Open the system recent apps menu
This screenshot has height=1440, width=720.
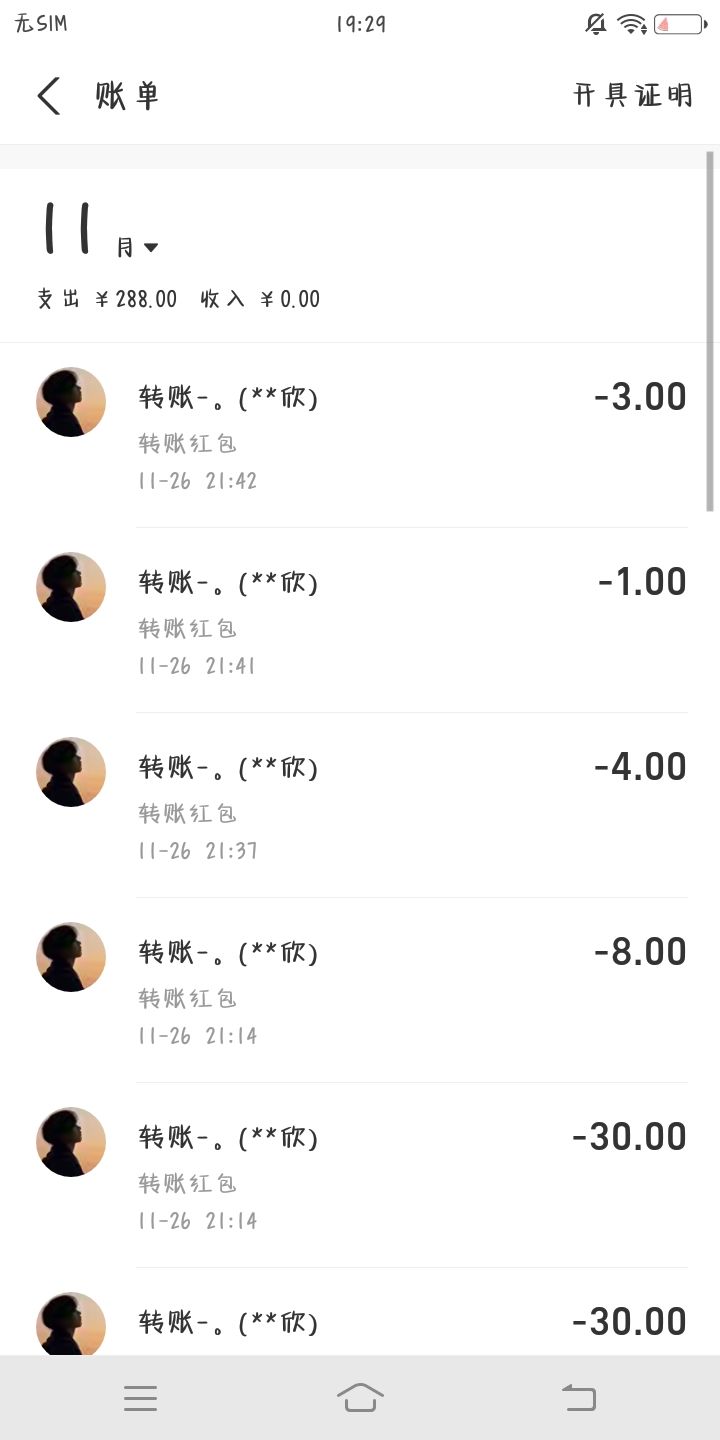pyautogui.click(x=140, y=1398)
